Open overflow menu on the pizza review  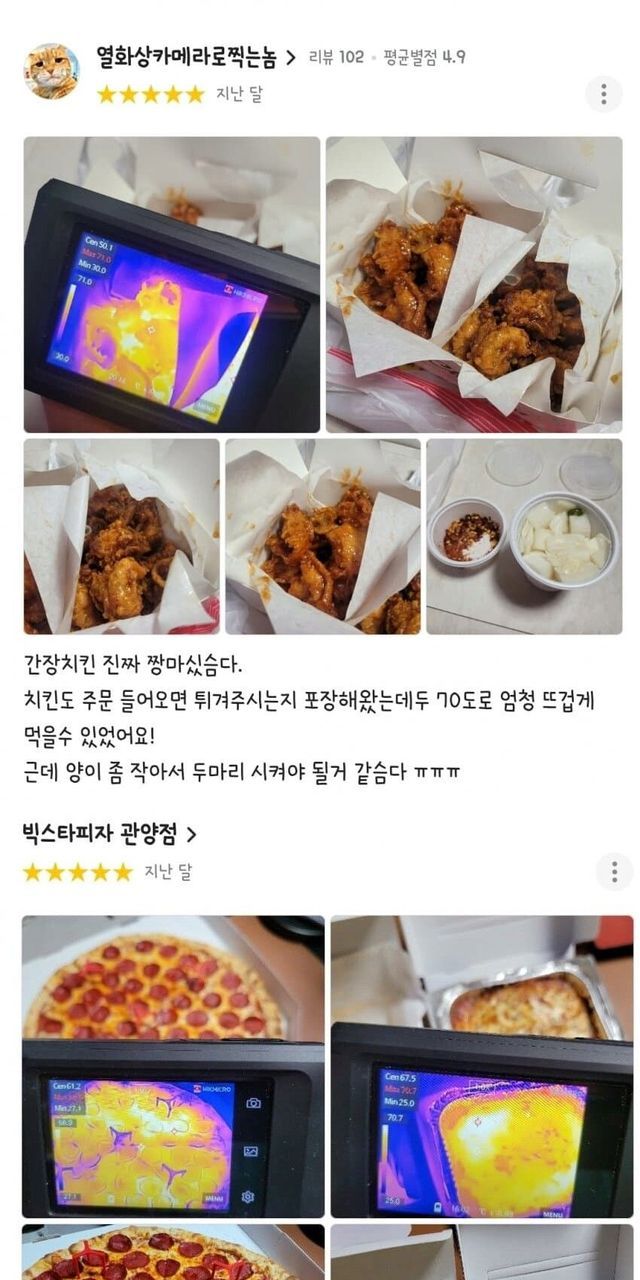(613, 871)
